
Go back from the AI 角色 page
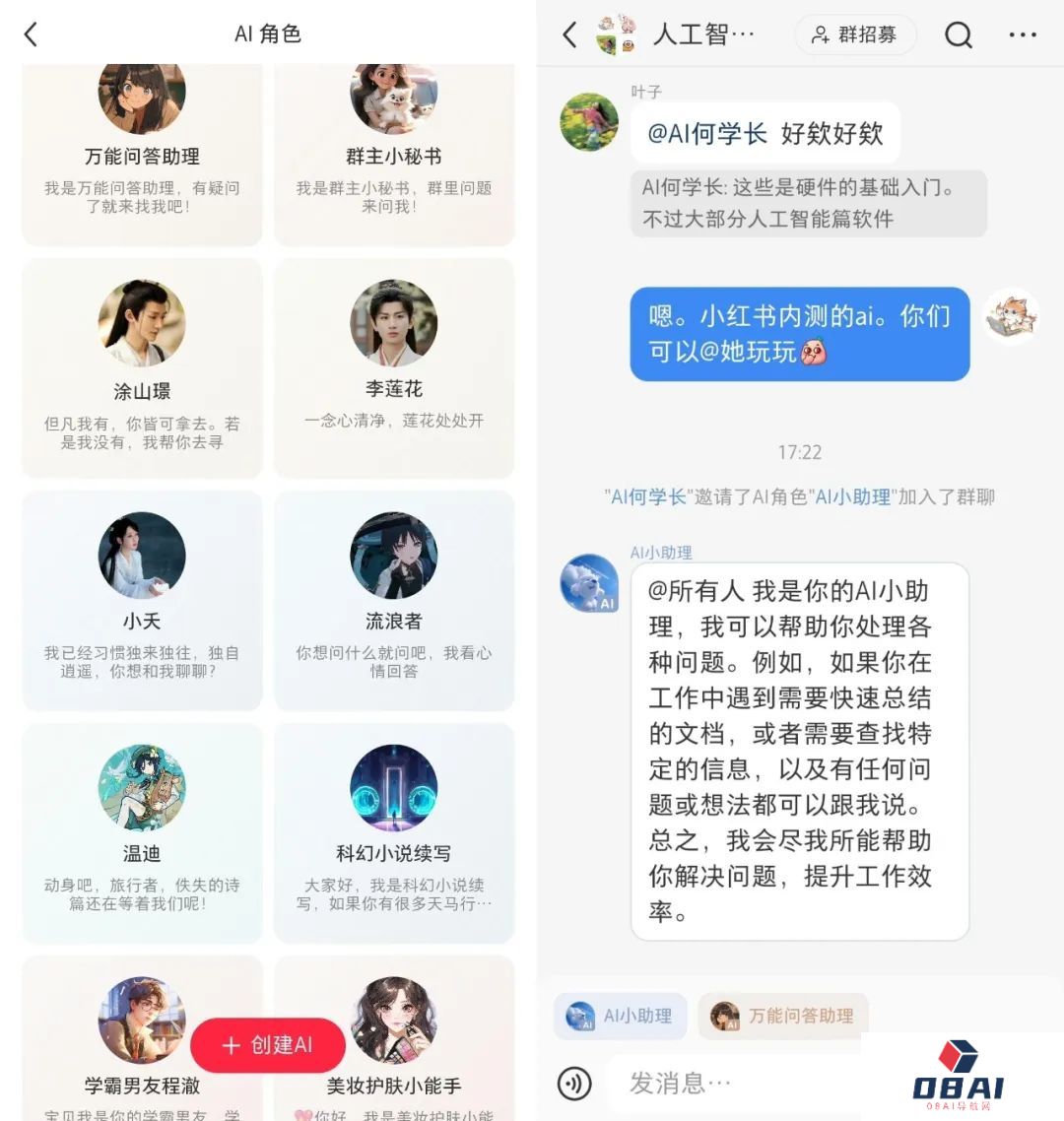pyautogui.click(x=31, y=34)
